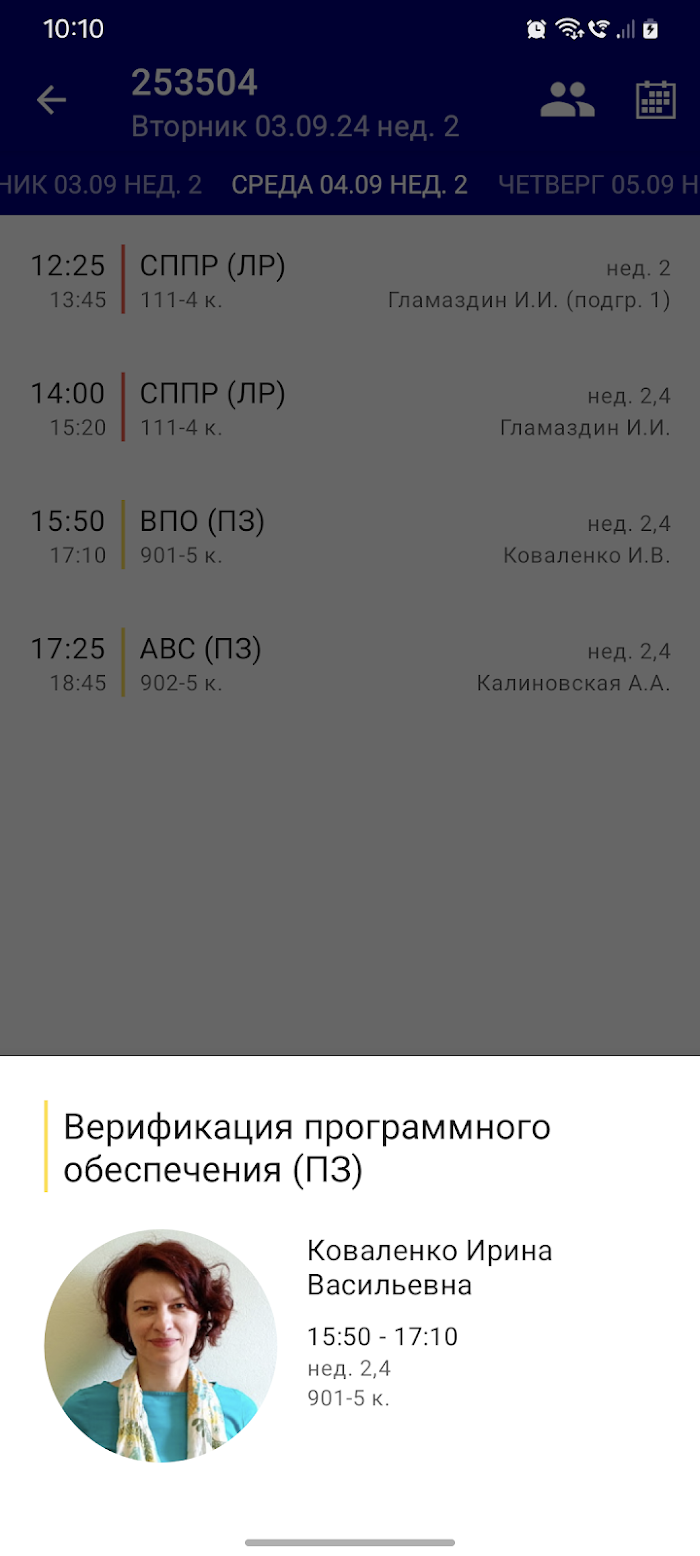The image size is (700, 1556).
Task: Open the 17:25 АВС (ПЗ) lesson
Action: point(350,663)
